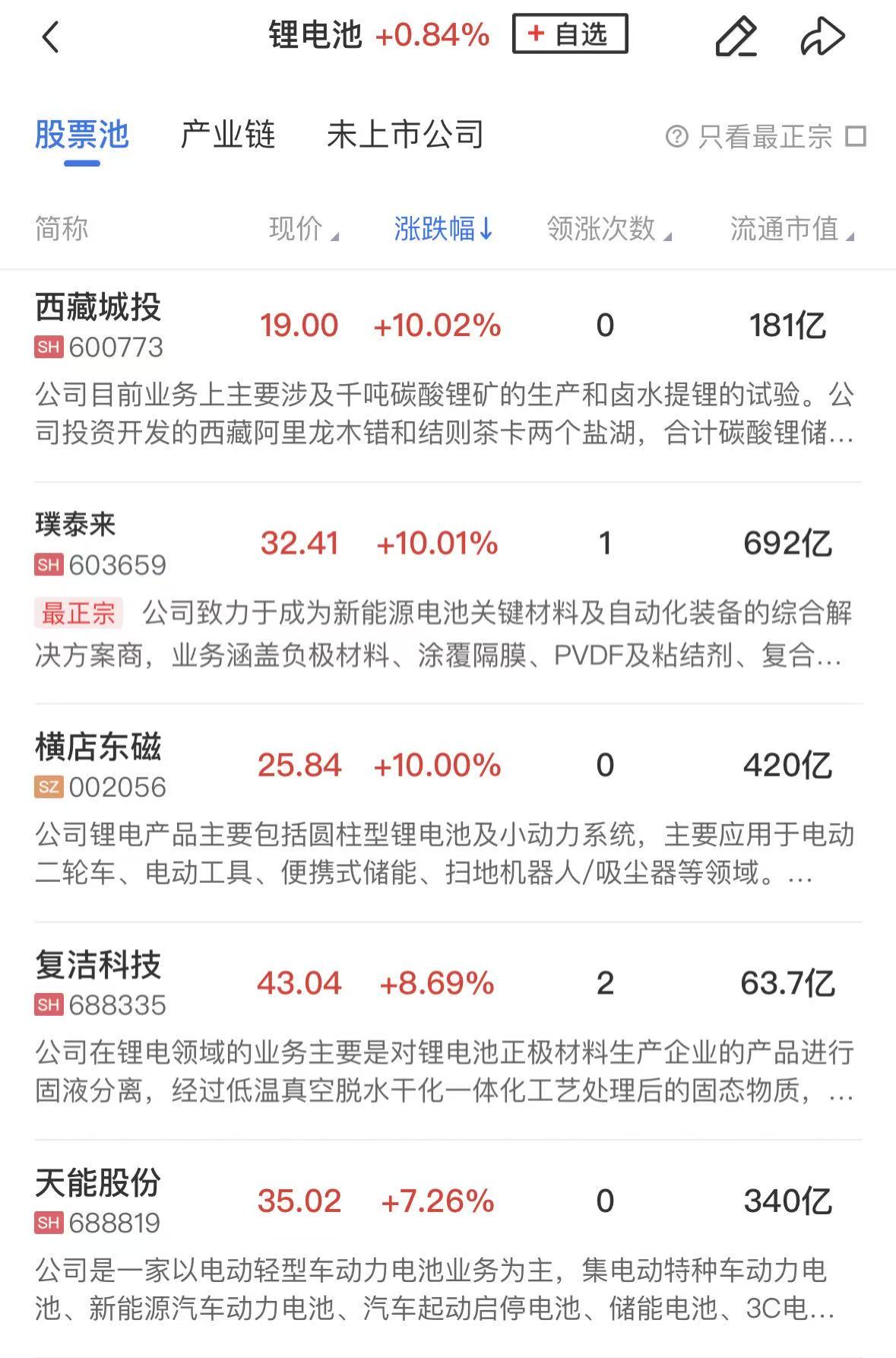This screenshot has width=896, height=1358.
Task: Switch to the 未上市公司 tab
Action: [x=405, y=135]
